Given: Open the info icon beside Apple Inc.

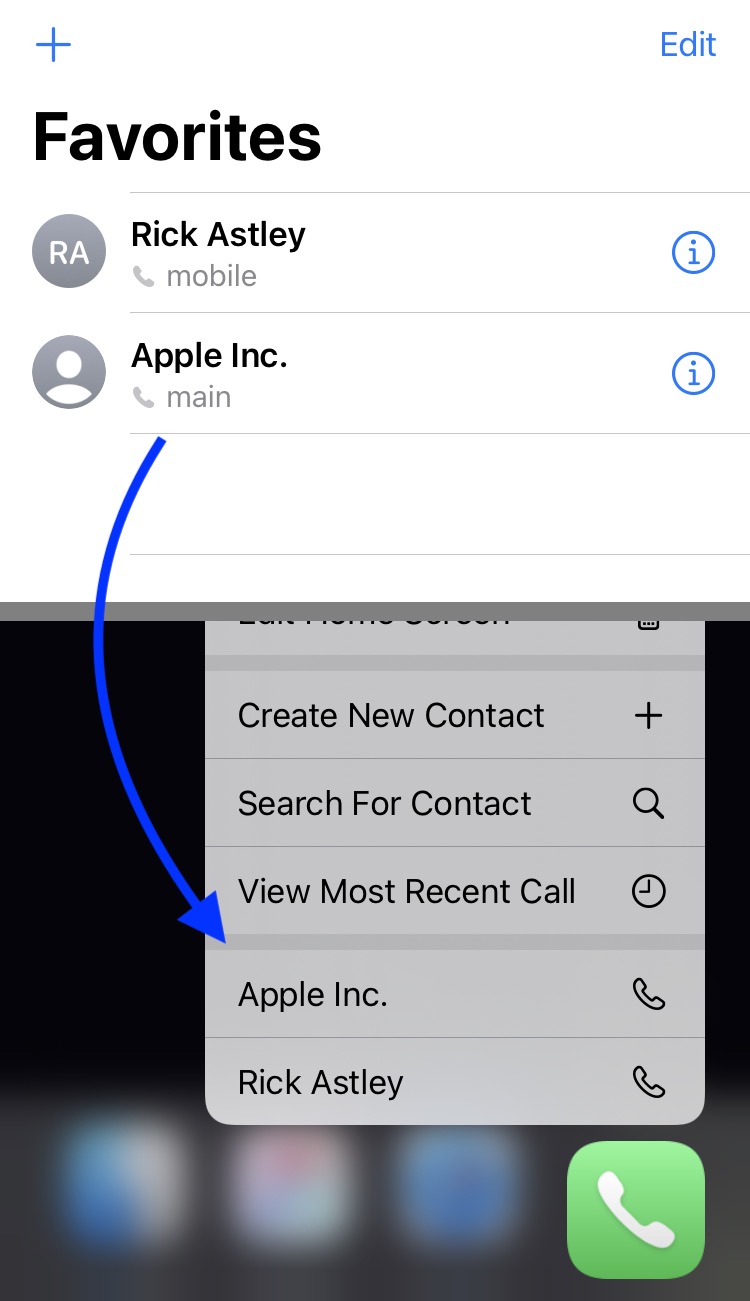Looking at the screenshot, I should tap(693, 373).
